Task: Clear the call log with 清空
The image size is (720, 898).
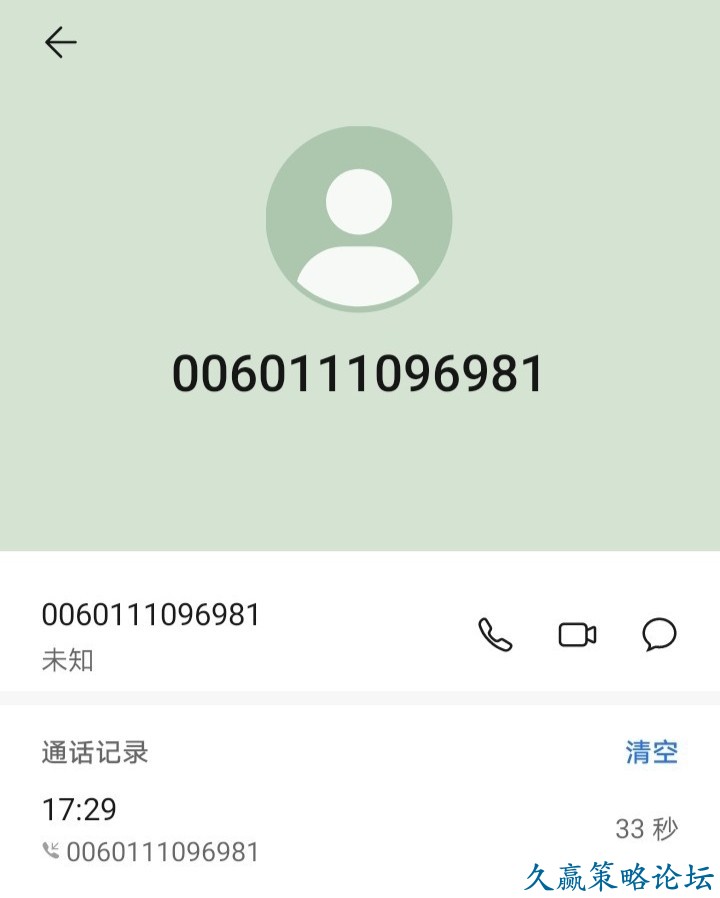Action: coord(651,752)
